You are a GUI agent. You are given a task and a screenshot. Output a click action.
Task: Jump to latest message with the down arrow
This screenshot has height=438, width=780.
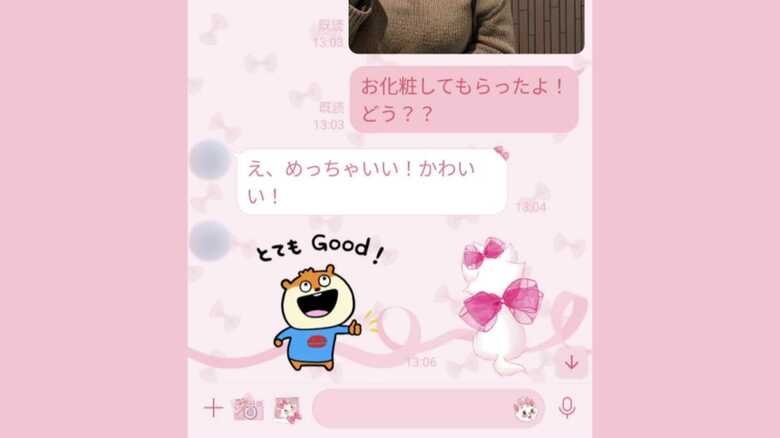pyautogui.click(x=571, y=362)
